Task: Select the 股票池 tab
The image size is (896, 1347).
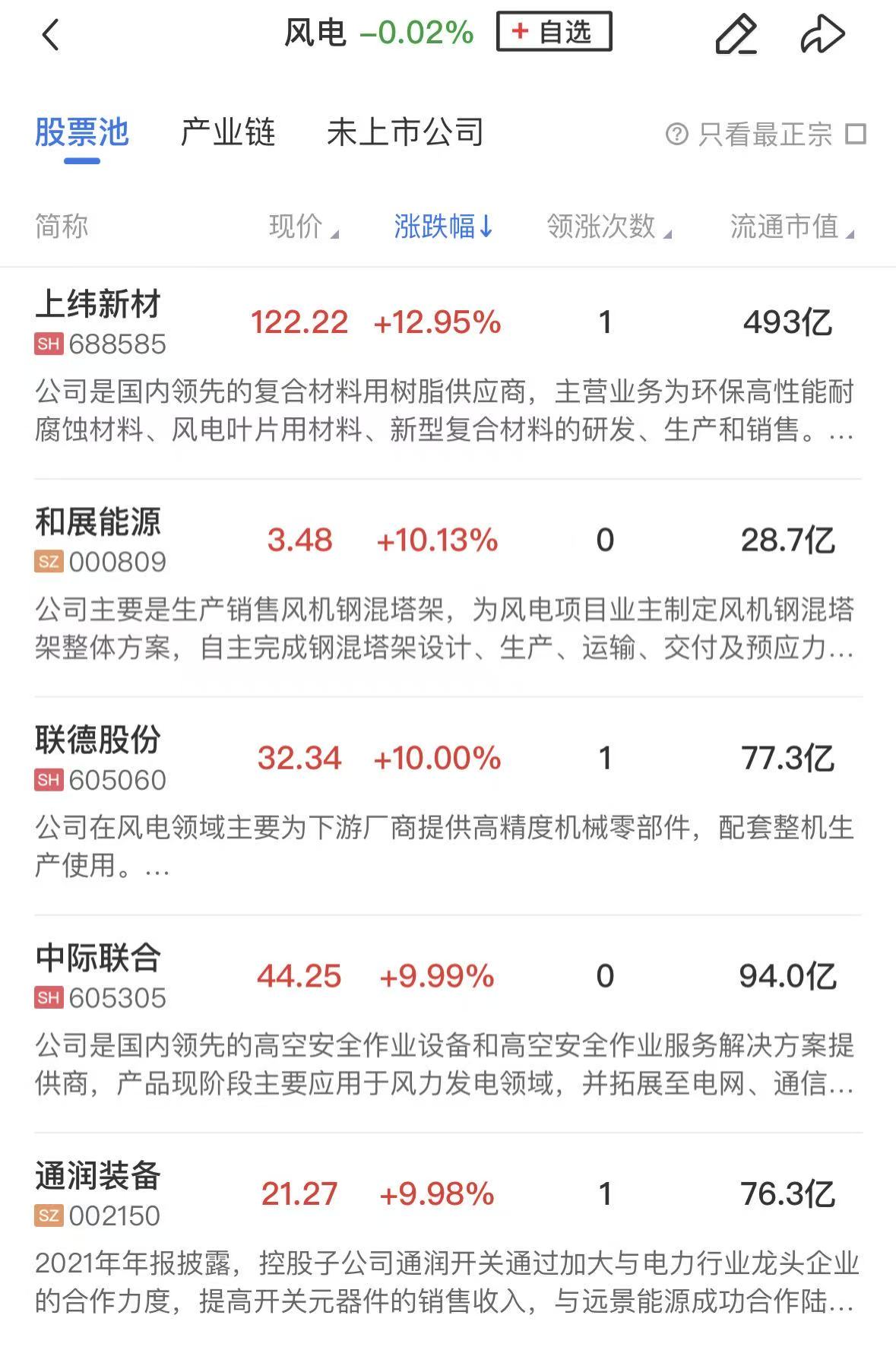Action: (x=82, y=133)
